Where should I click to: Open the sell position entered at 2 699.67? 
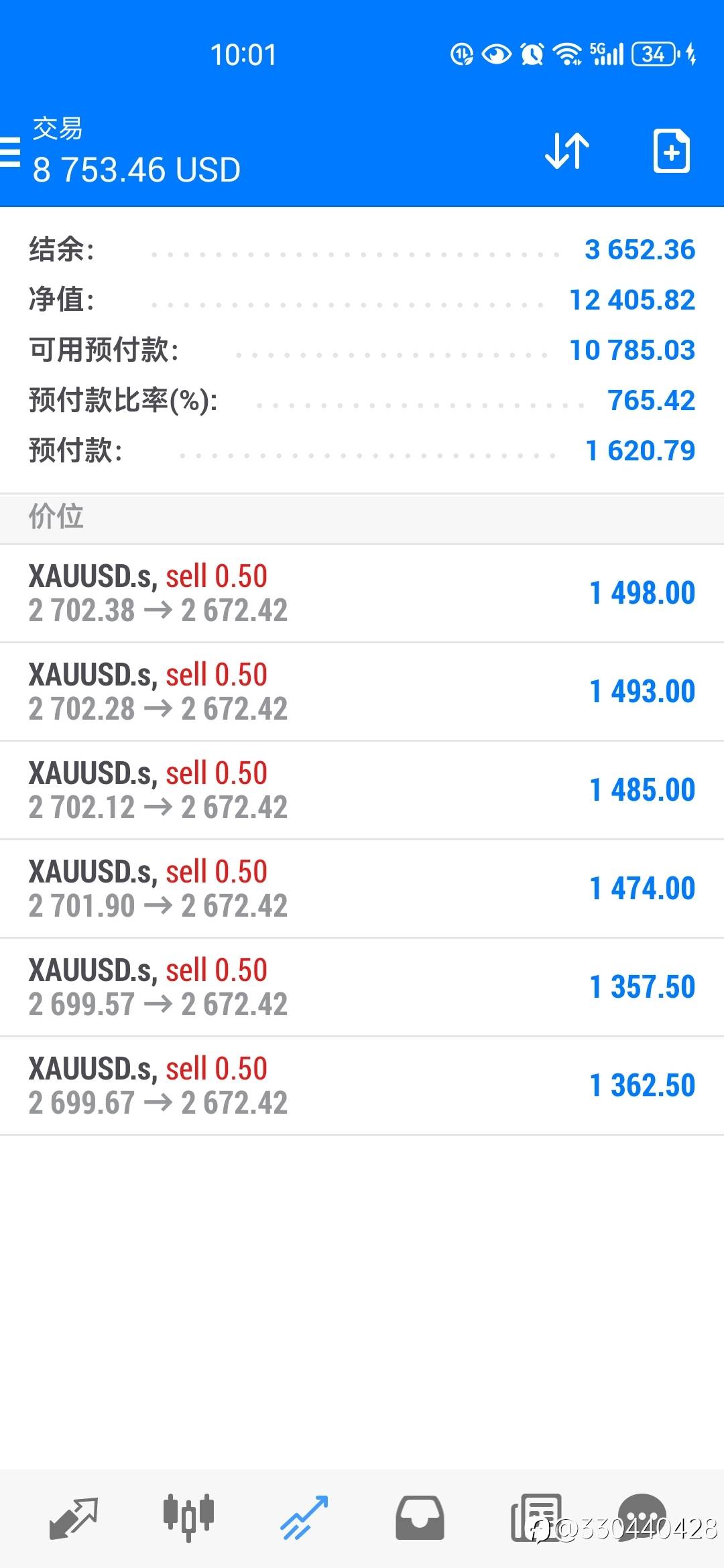[x=362, y=1086]
